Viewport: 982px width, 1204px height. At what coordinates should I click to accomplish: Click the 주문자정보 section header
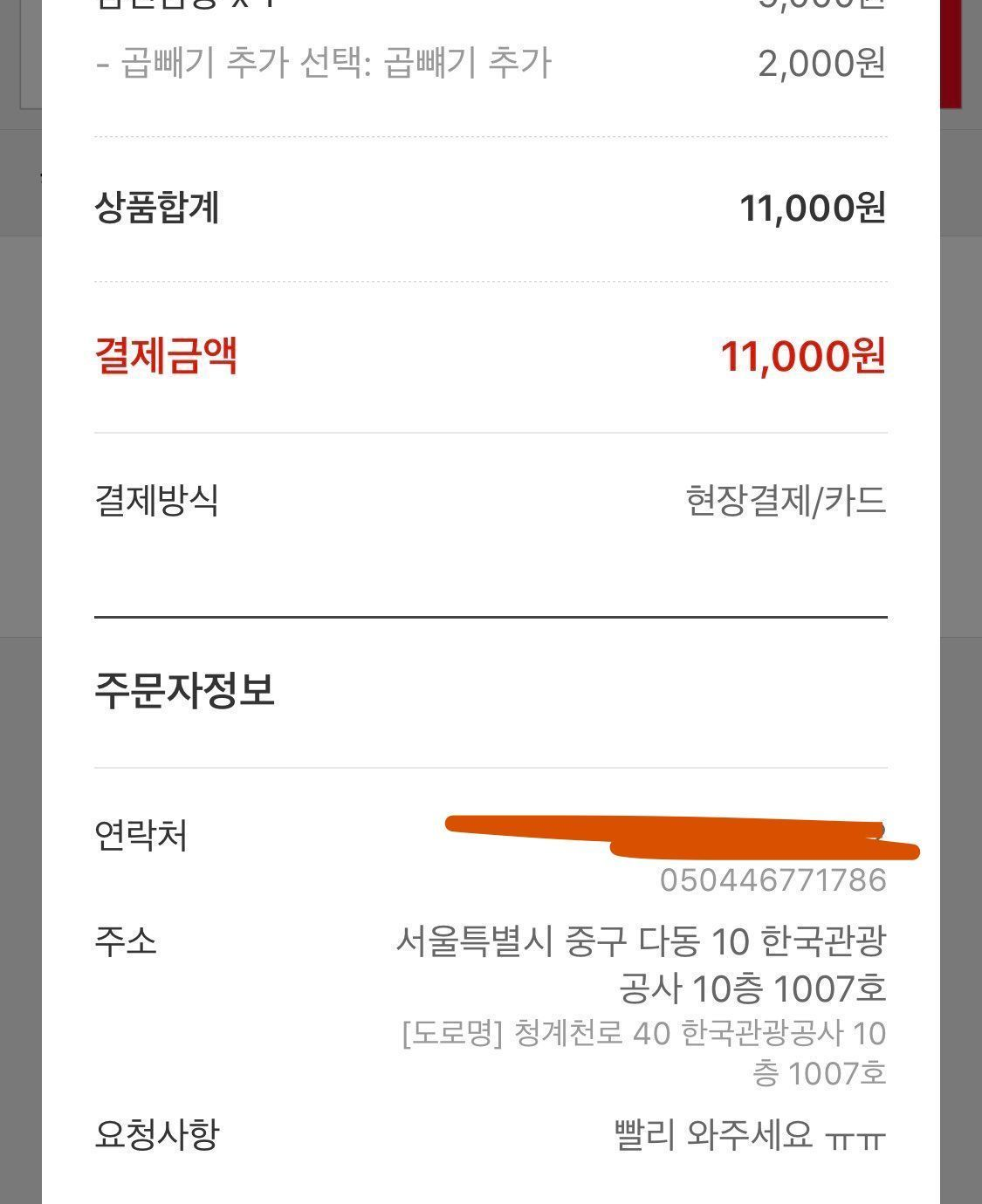click(183, 692)
